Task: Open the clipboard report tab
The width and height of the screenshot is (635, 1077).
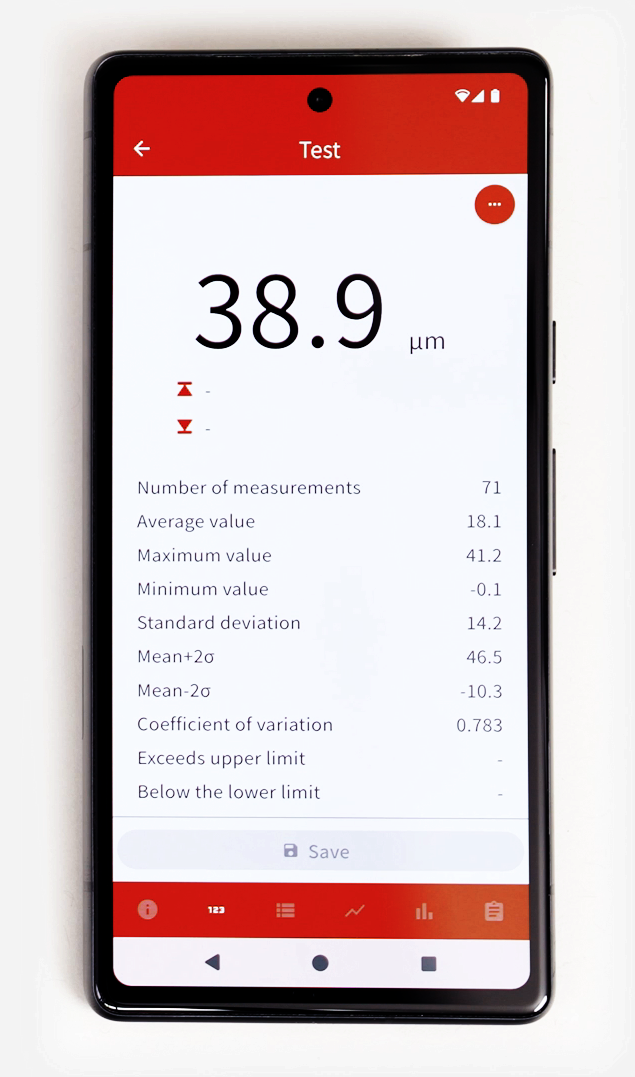Action: (x=493, y=911)
